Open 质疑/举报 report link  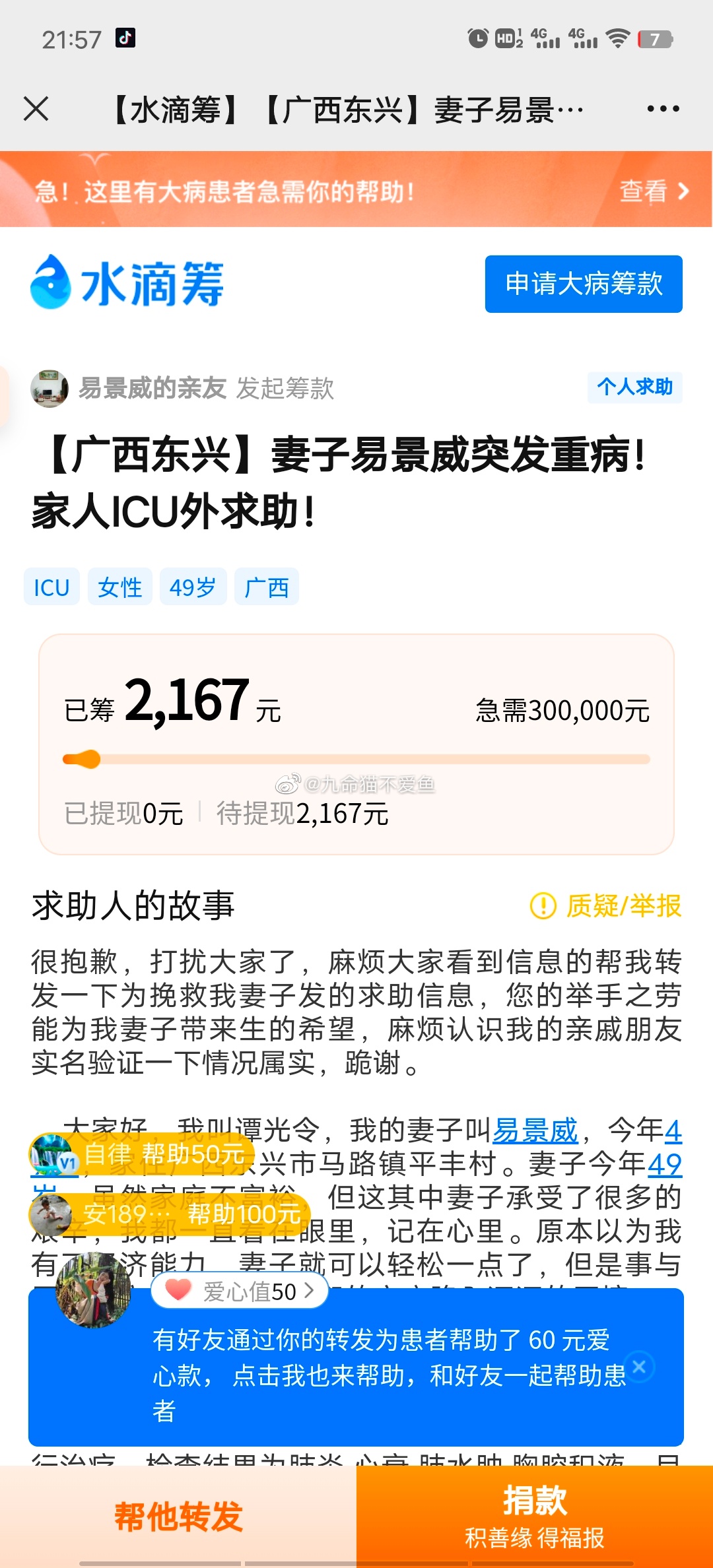point(606,905)
